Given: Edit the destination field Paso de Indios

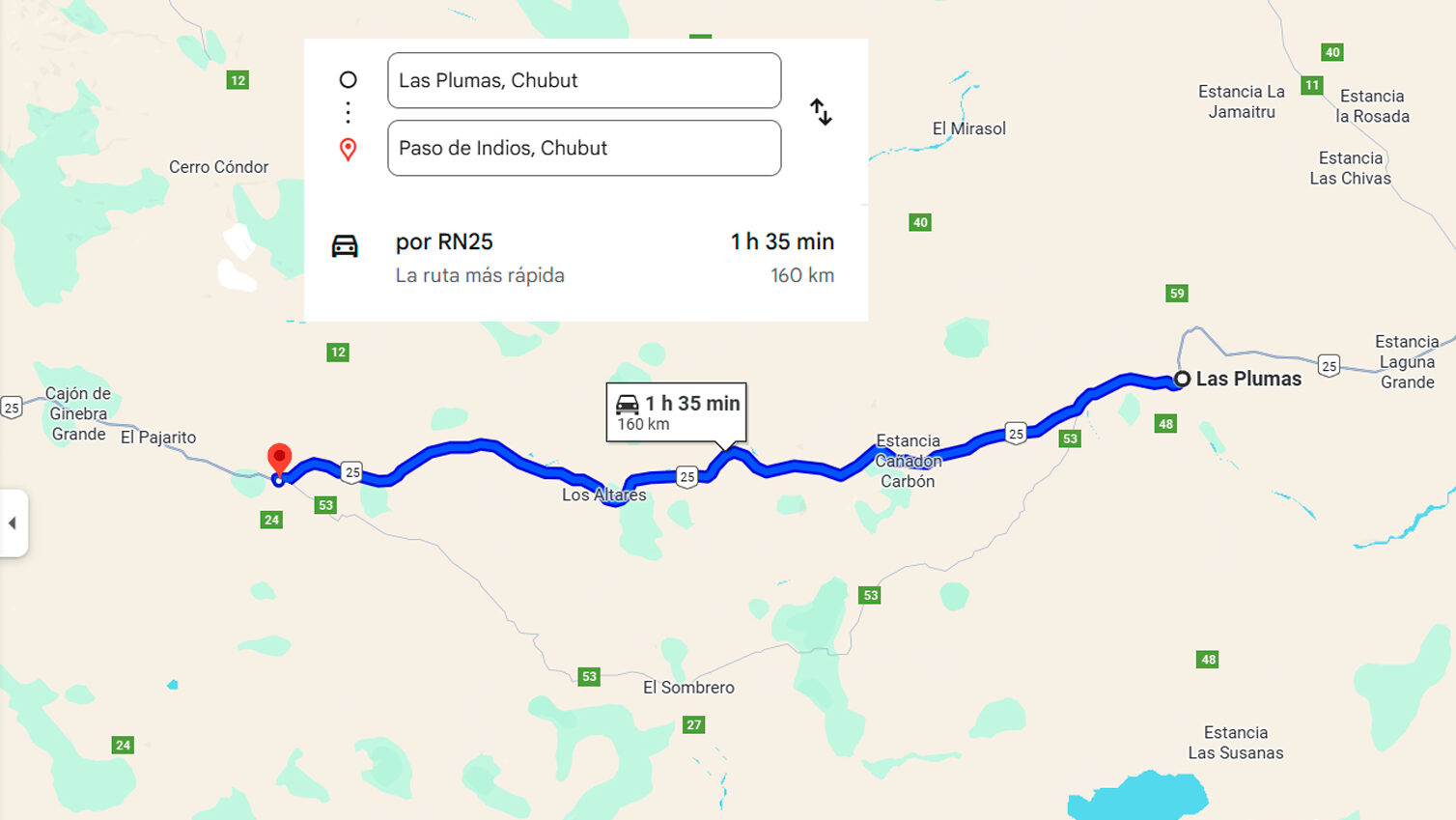Looking at the screenshot, I should (x=583, y=148).
